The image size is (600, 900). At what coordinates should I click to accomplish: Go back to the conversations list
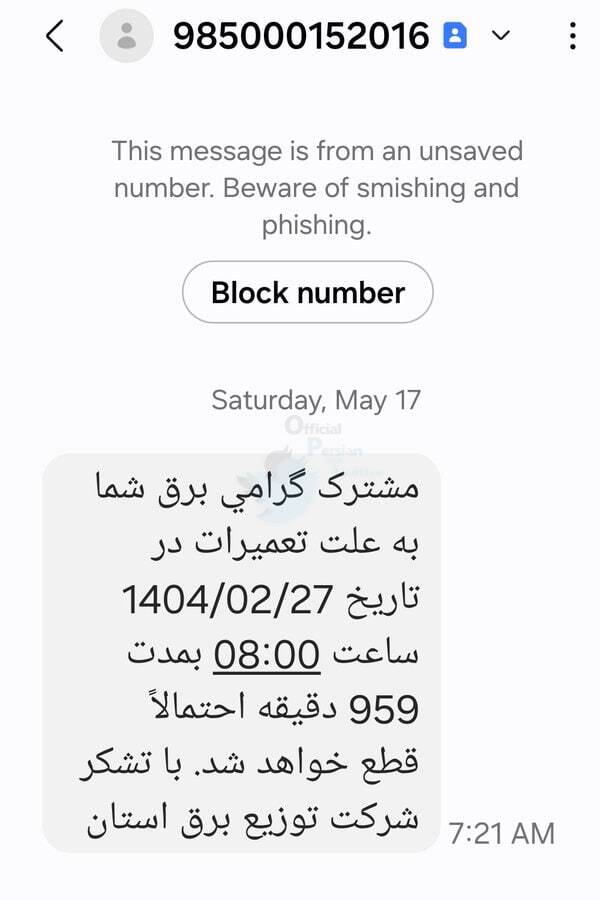(55, 37)
